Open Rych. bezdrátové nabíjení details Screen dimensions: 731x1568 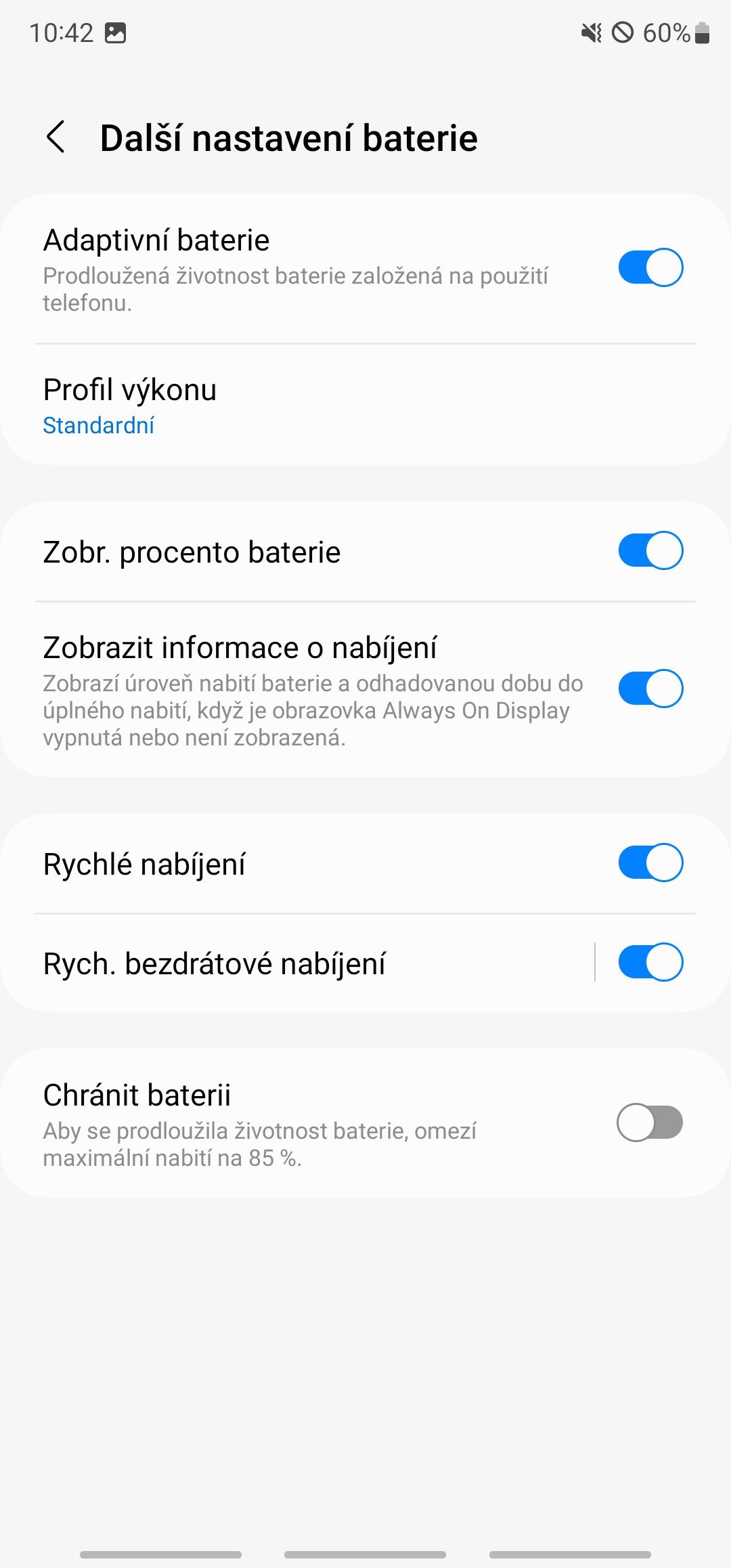click(298, 963)
